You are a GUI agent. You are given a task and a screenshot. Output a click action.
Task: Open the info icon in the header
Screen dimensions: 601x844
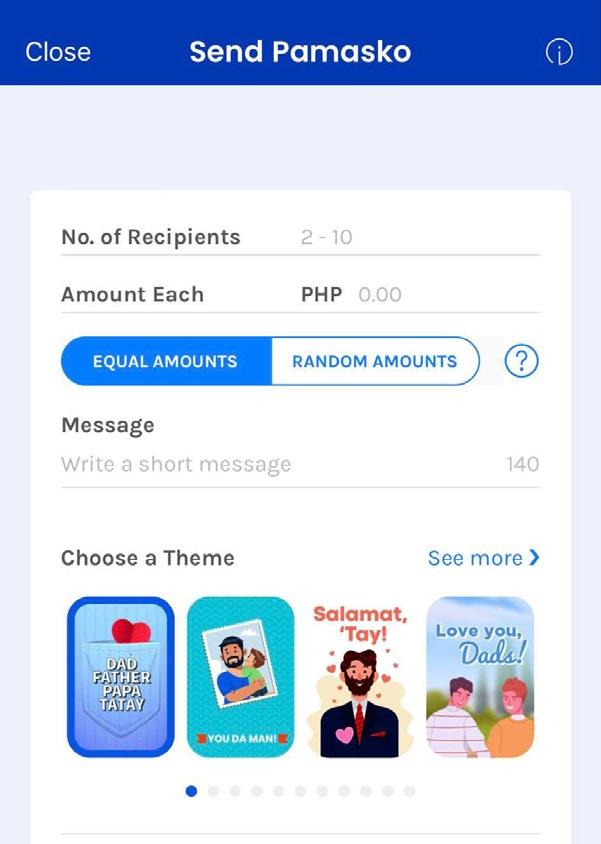[560, 52]
